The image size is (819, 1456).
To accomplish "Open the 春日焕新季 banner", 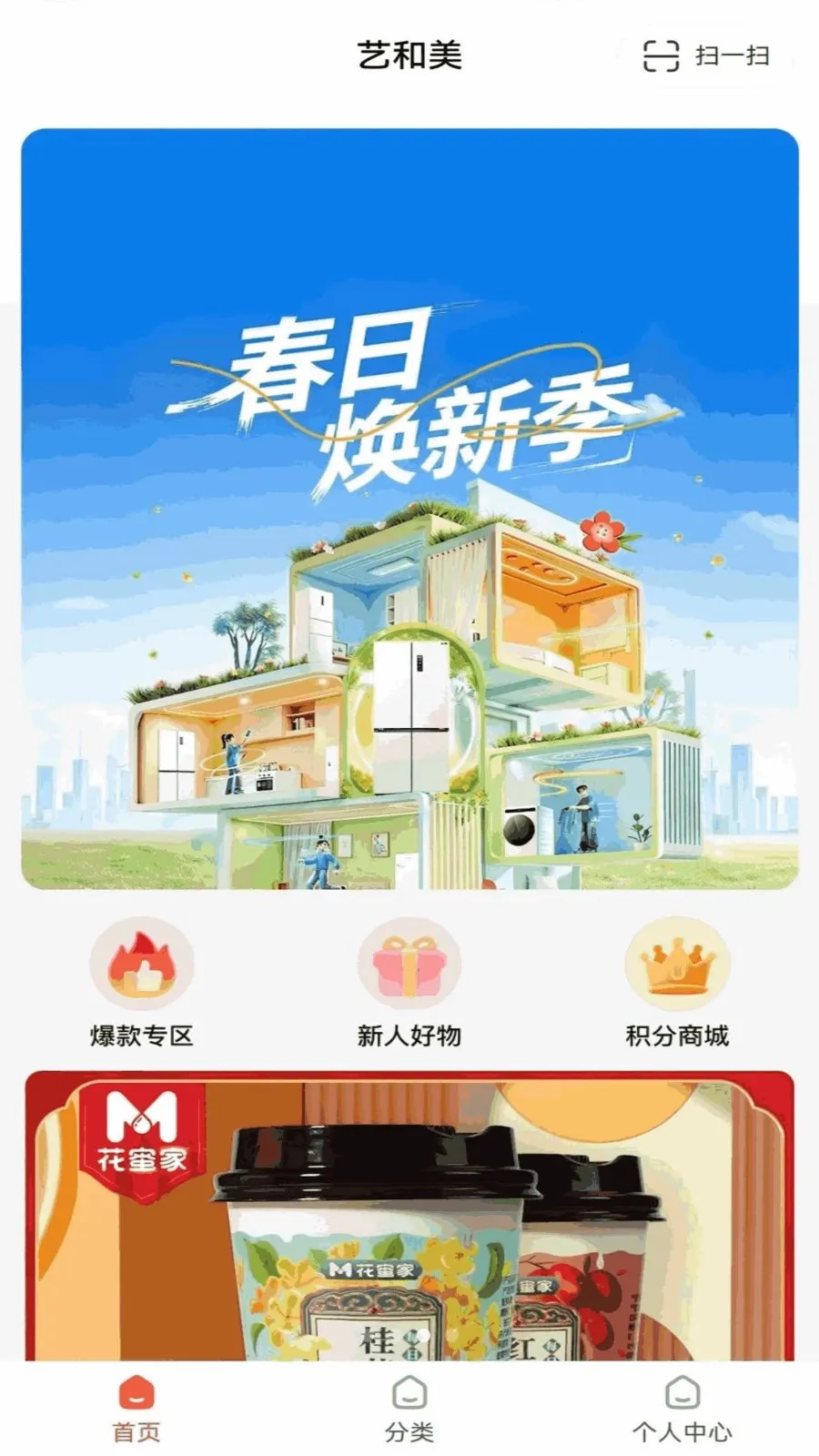I will pyautogui.click(x=409, y=508).
